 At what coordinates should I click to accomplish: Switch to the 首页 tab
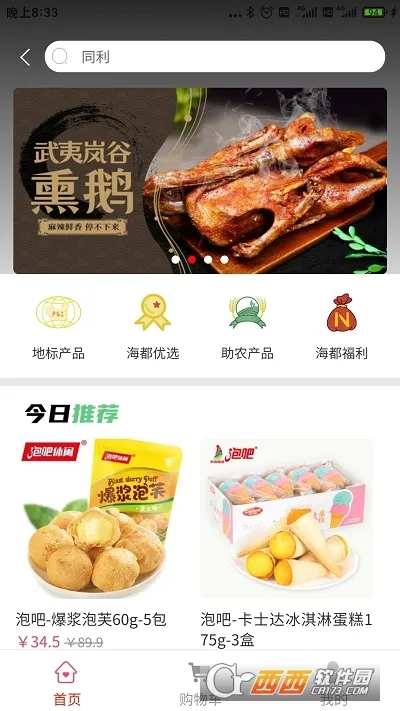coord(67,683)
